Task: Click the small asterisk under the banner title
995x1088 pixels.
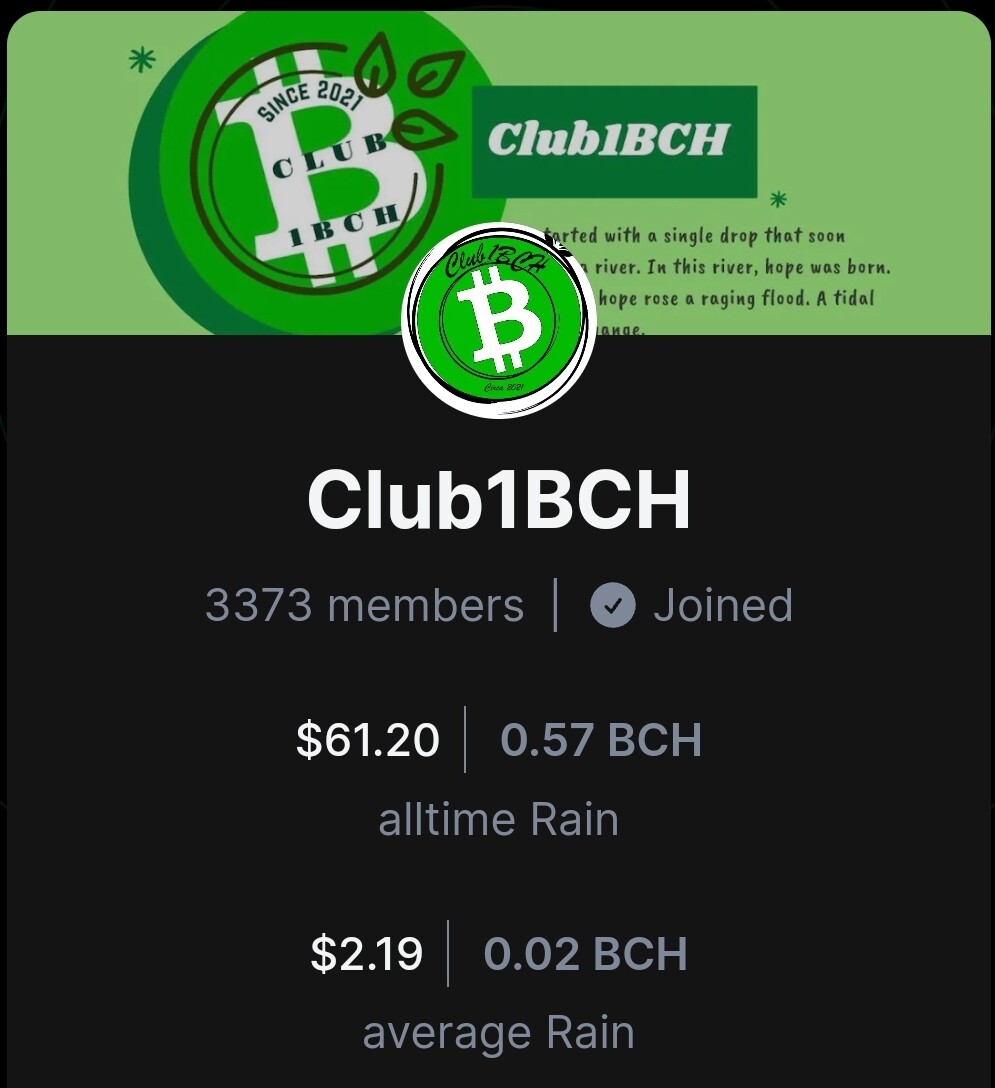Action: (779, 200)
